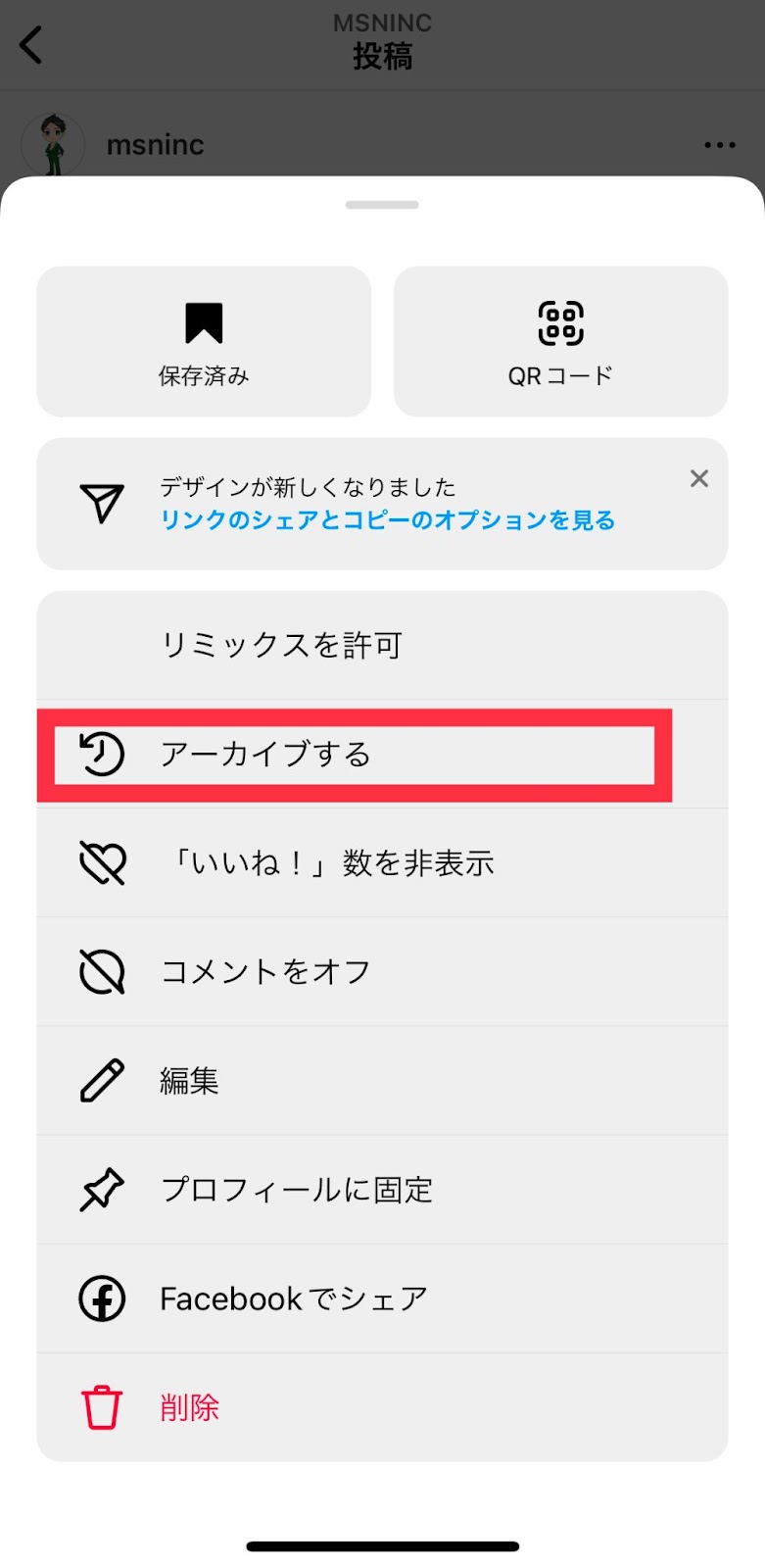Viewport: 765px width, 1568px height.
Task: Choose Facebookでシェア from the menu
Action: 292,1298
